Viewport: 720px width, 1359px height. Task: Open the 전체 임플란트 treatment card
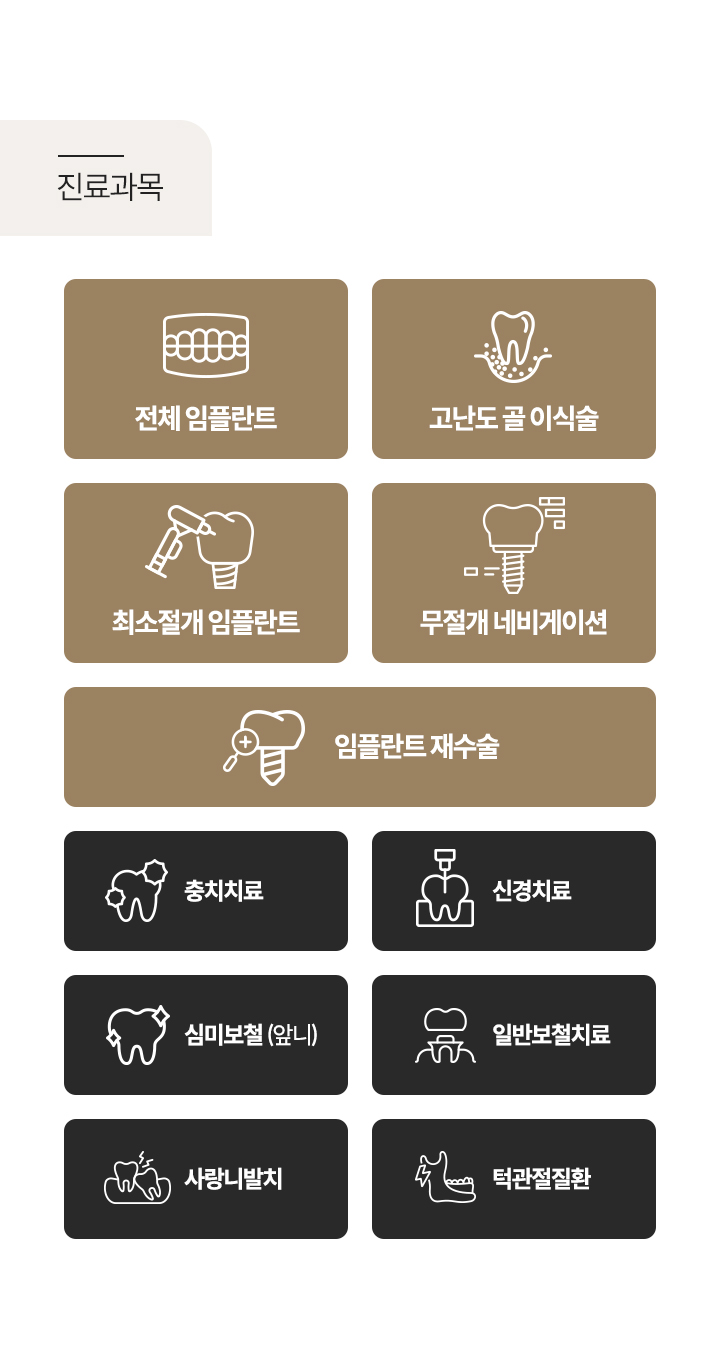click(205, 368)
